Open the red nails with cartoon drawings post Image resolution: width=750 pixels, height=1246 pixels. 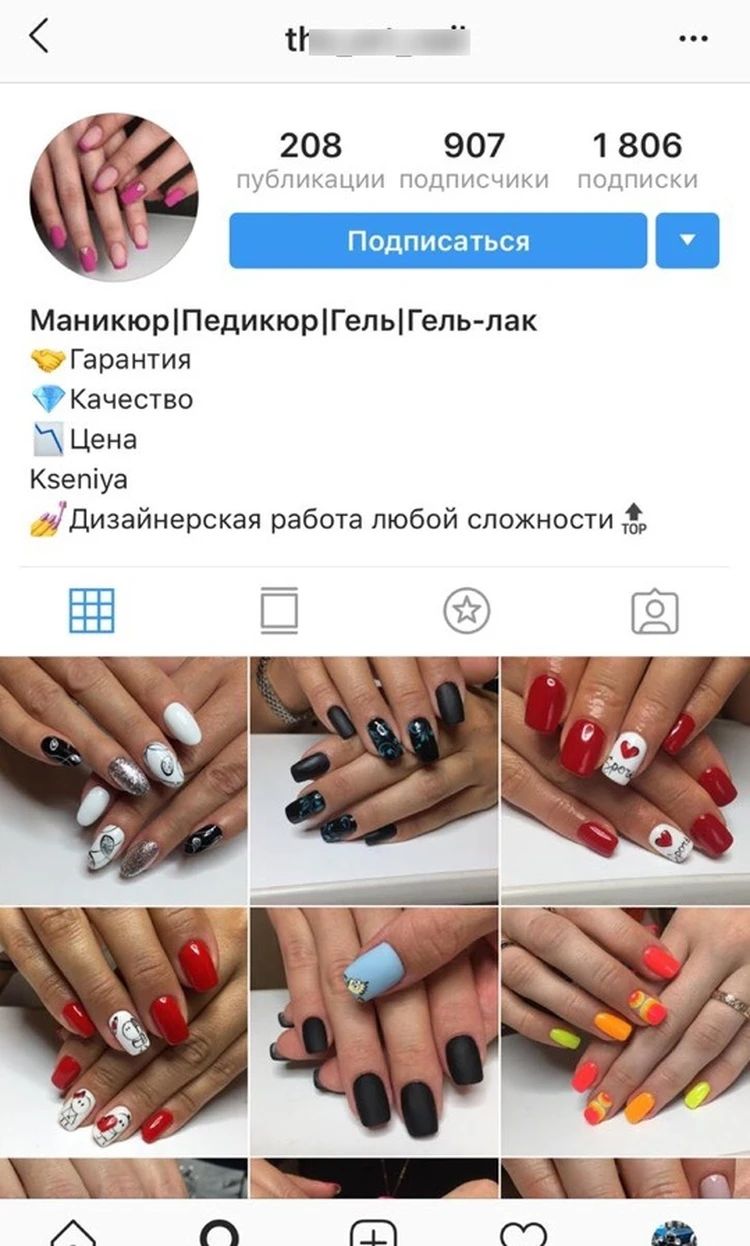pyautogui.click(x=123, y=1031)
